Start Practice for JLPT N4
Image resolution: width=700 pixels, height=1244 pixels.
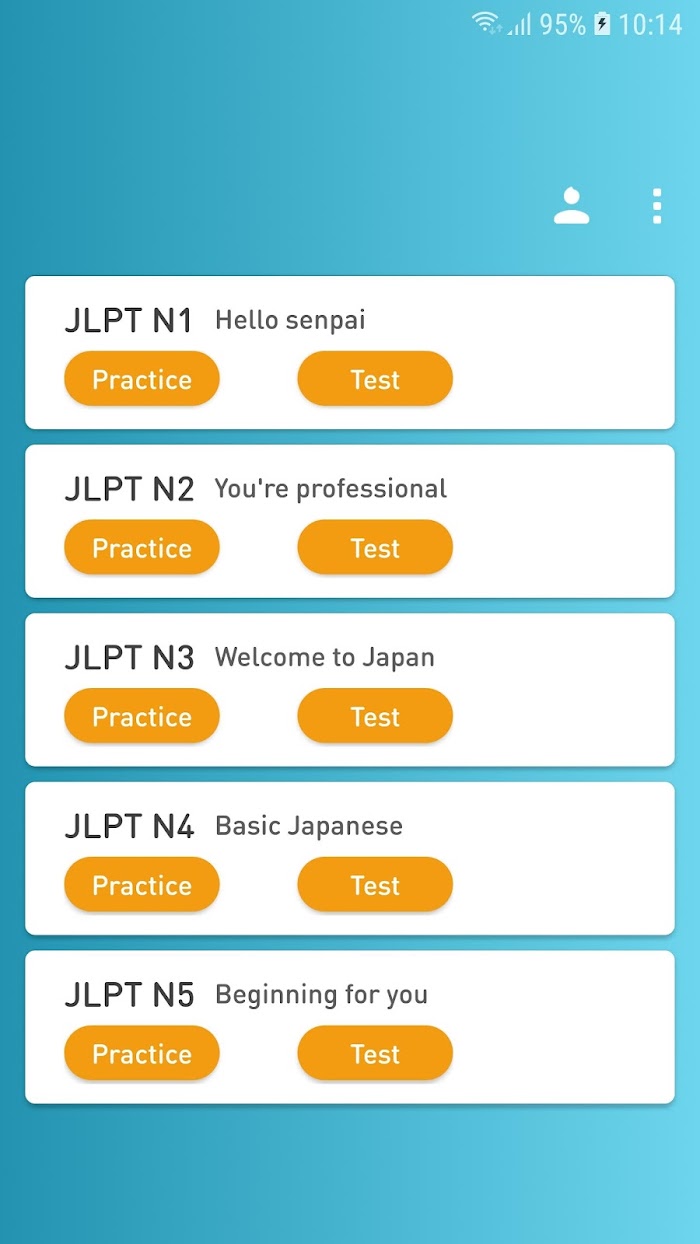142,884
